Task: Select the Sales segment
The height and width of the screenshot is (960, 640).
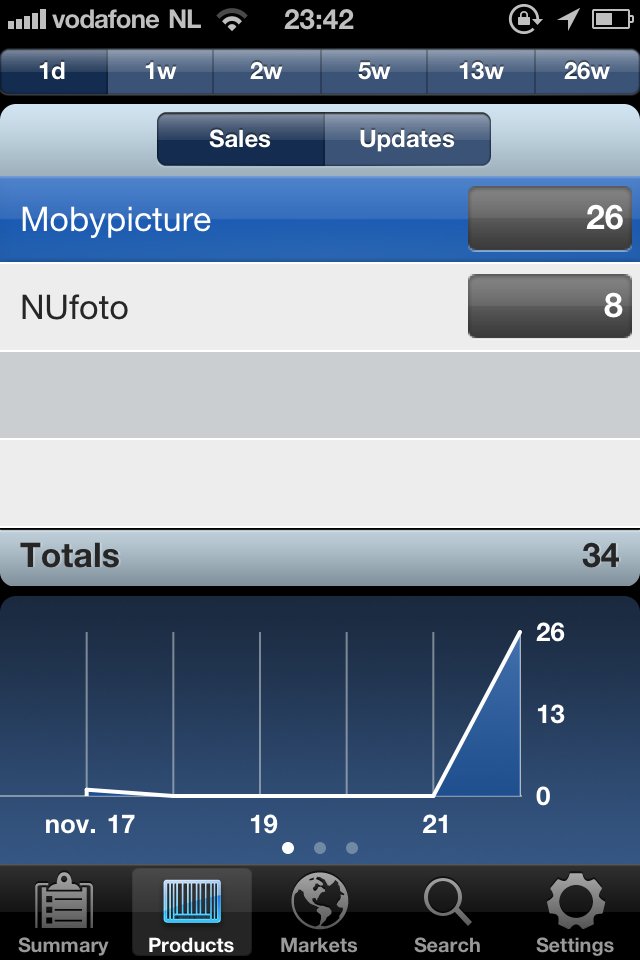Action: pos(240,139)
